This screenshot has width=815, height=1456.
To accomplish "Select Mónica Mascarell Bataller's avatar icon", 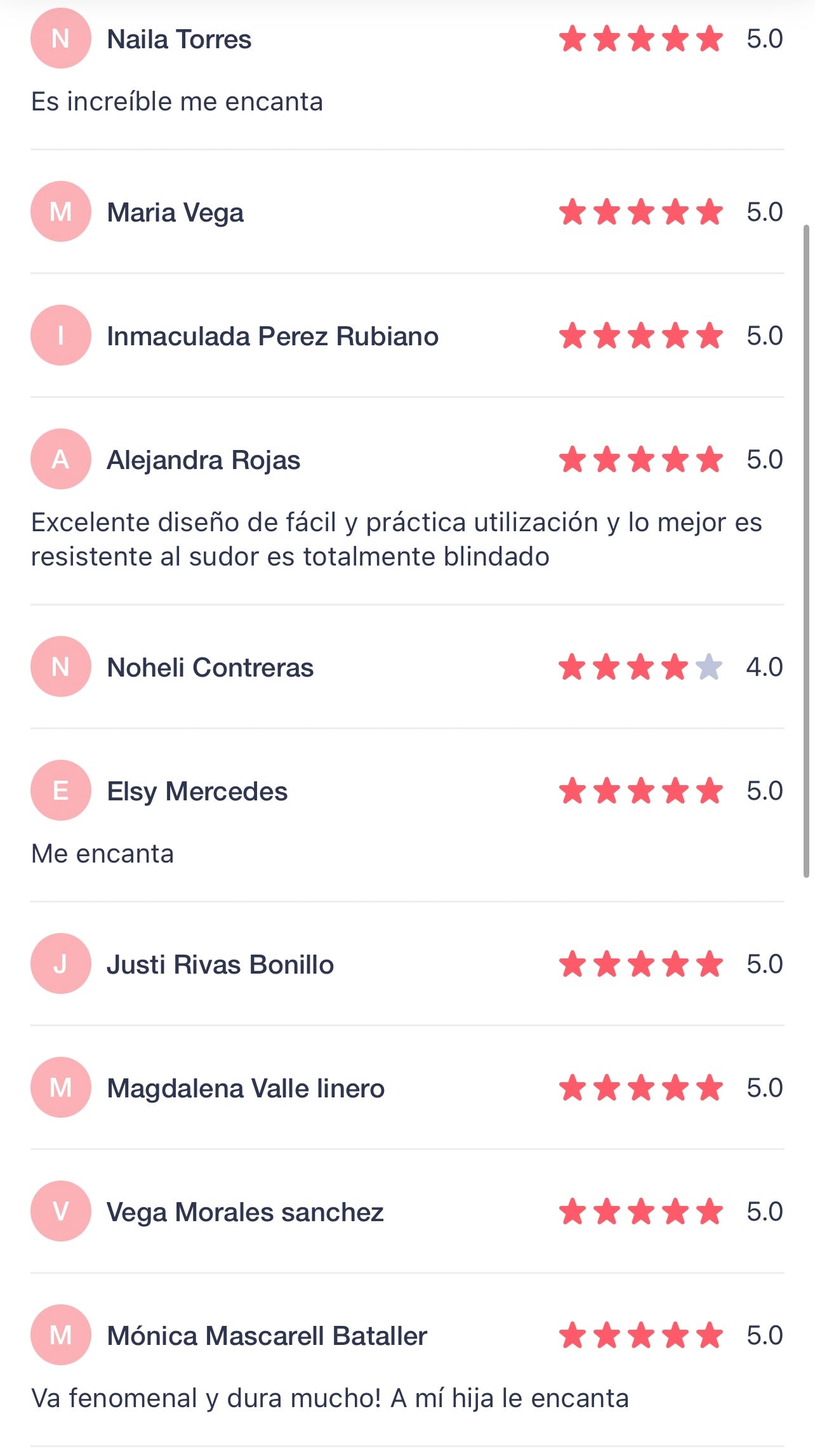I will click(60, 1337).
